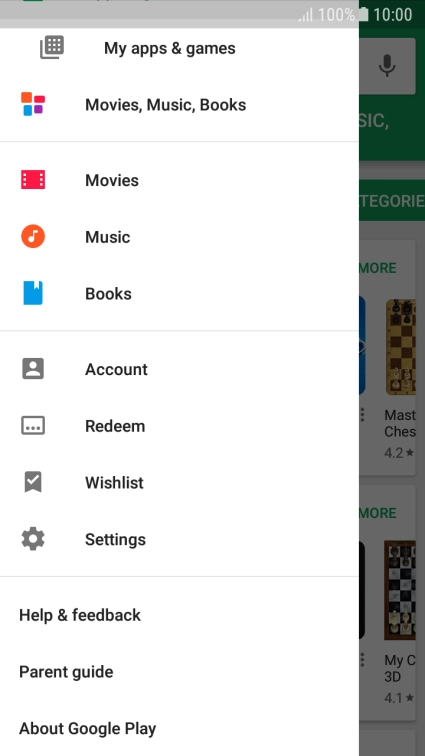Viewport: 425px width, 756px height.
Task: Select Movies, Music, Books entry
Action: click(179, 105)
